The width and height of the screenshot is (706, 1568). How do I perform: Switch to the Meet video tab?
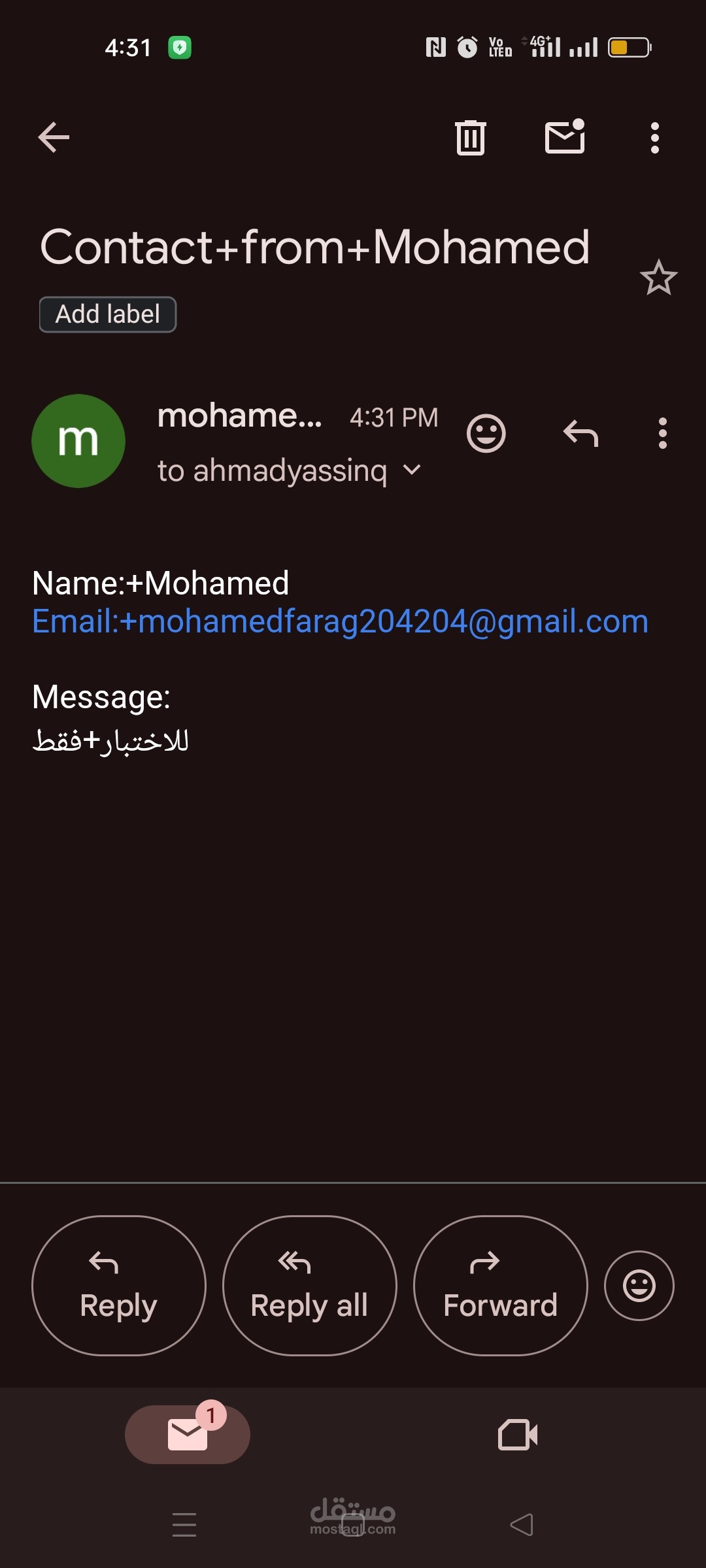(518, 1435)
